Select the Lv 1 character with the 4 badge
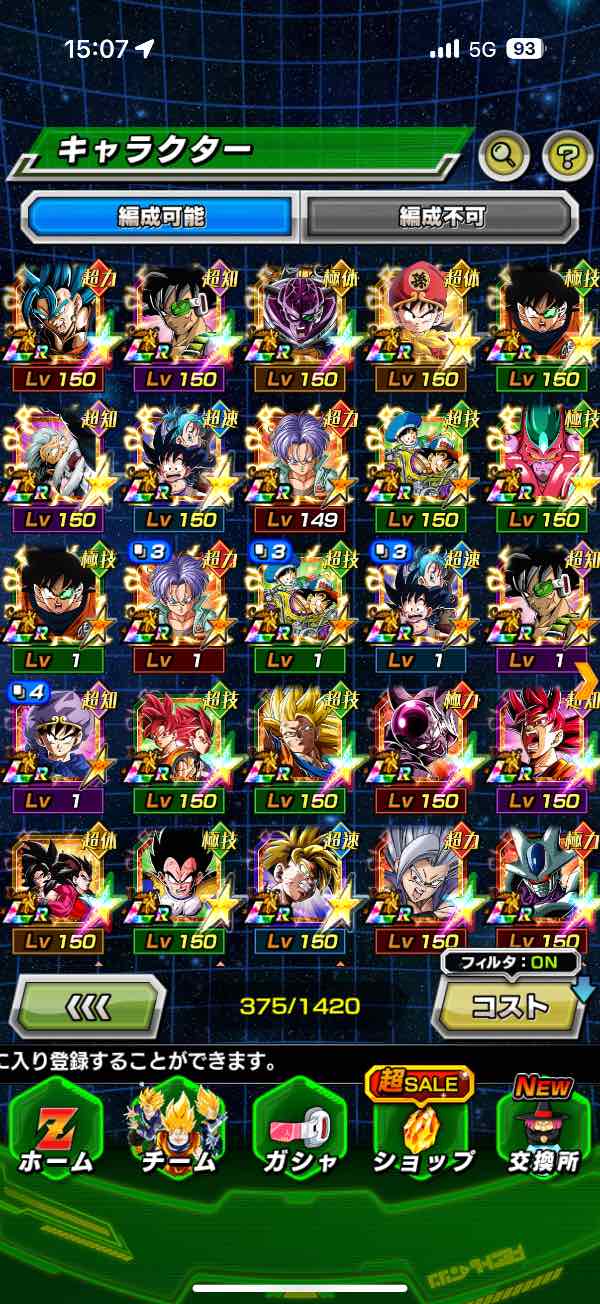Viewport: 600px width, 1304px height. [58, 746]
